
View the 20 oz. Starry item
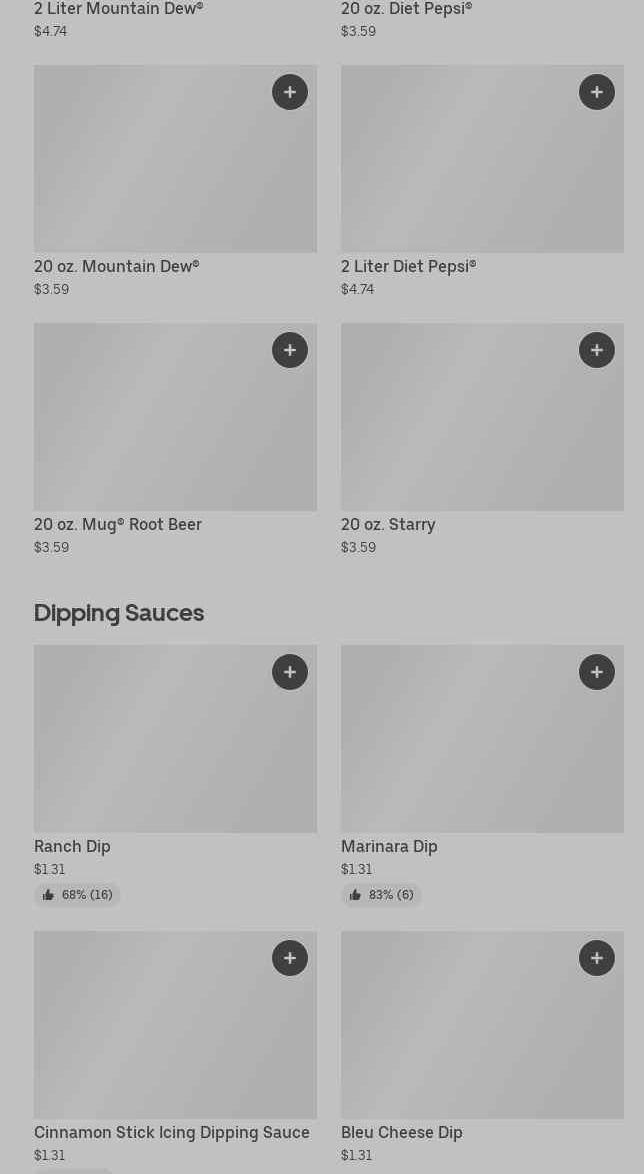pos(482,417)
